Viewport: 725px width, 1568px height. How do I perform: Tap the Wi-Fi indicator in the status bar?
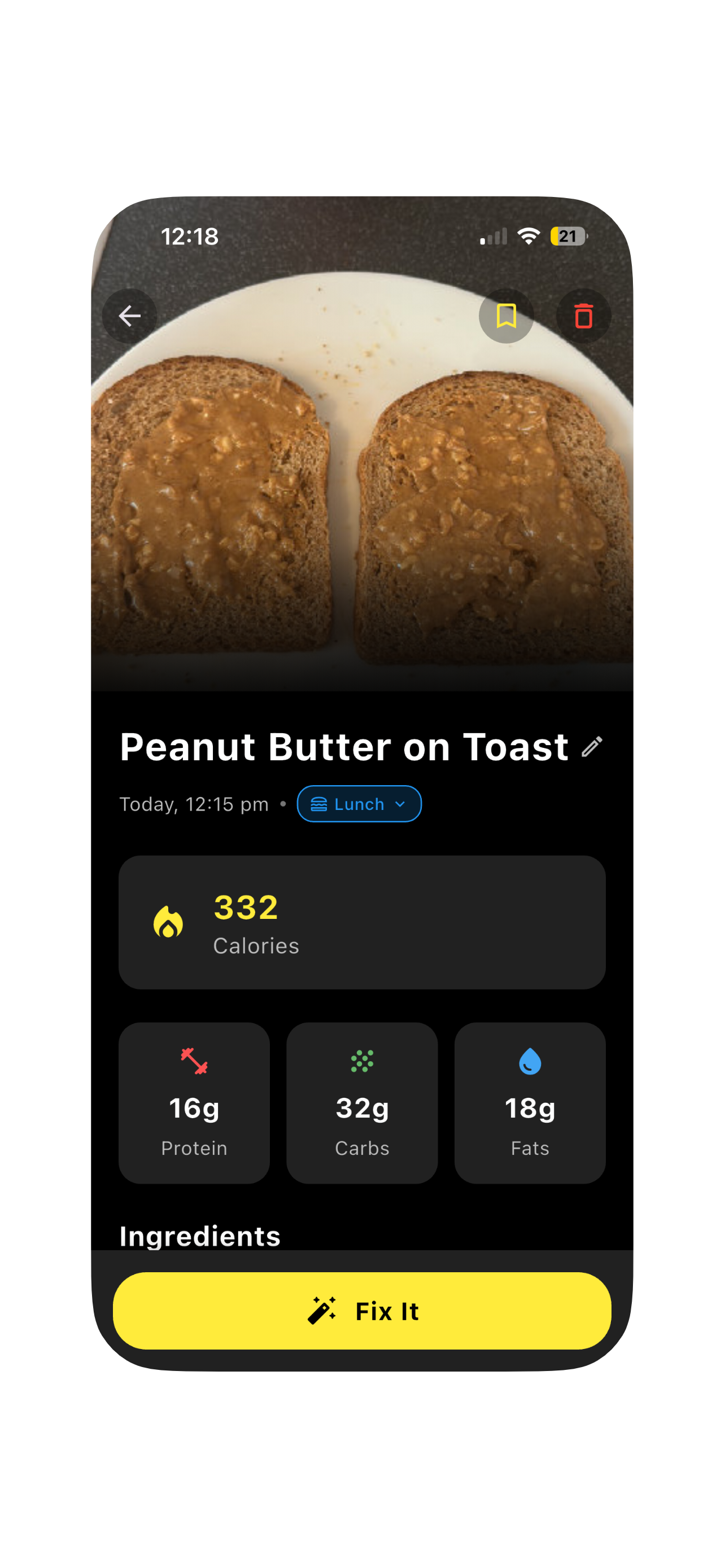pyautogui.click(x=528, y=236)
